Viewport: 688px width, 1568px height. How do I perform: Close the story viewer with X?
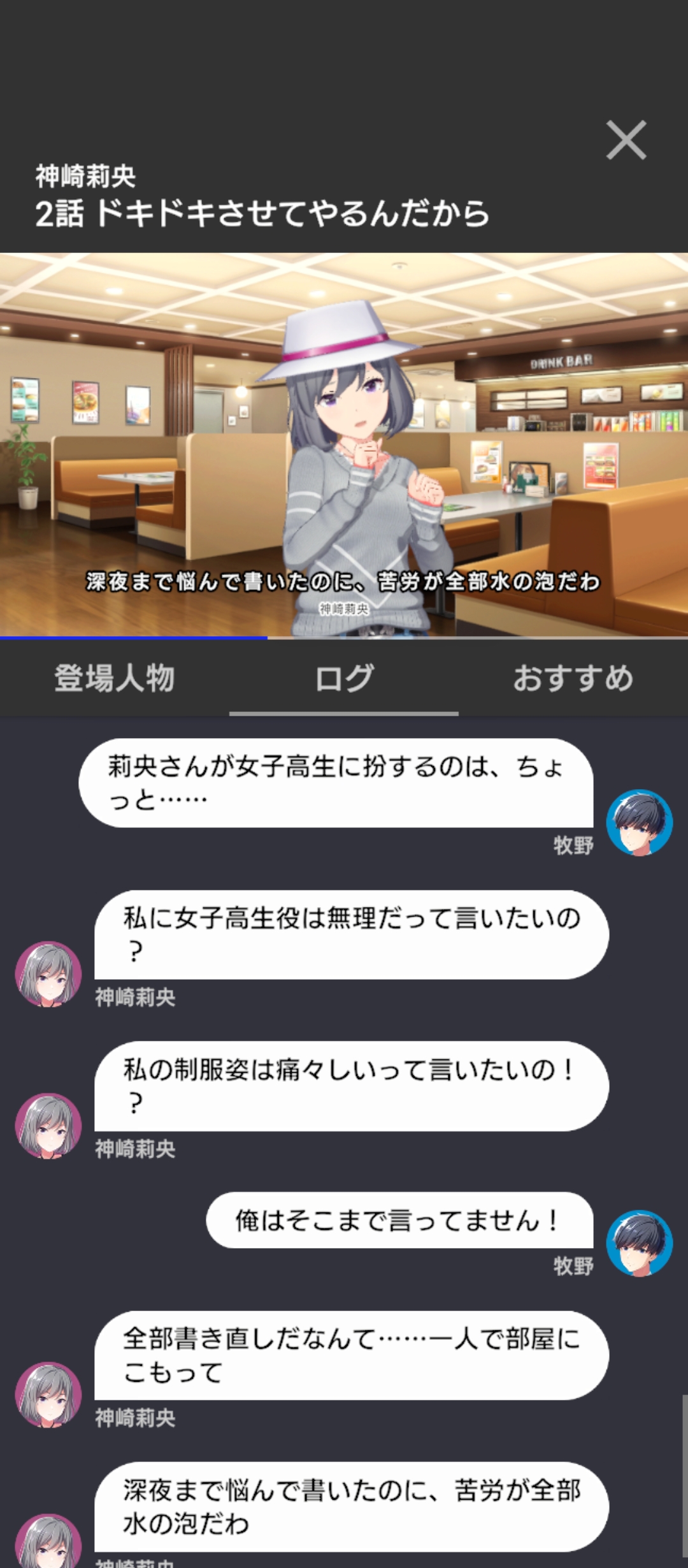tap(626, 140)
